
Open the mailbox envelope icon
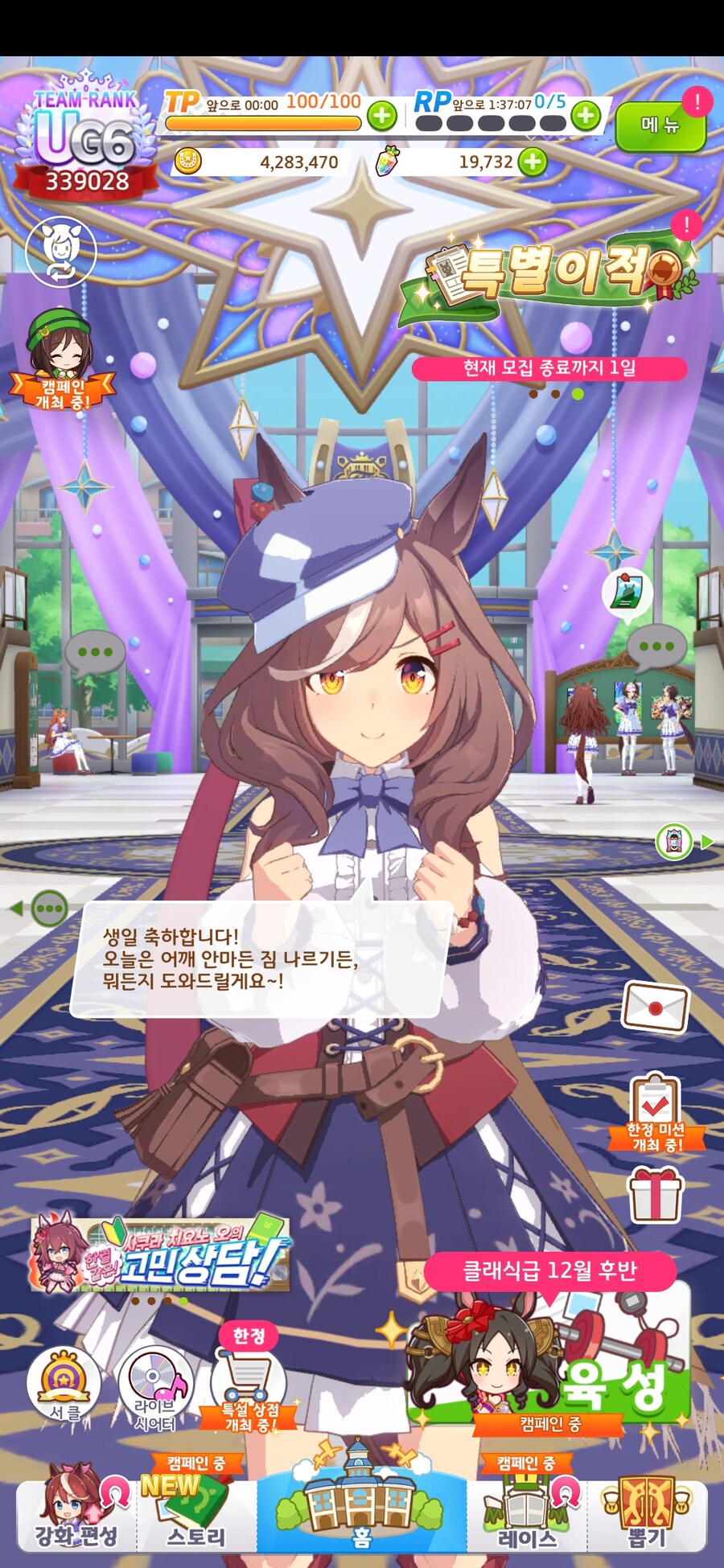[x=655, y=1006]
